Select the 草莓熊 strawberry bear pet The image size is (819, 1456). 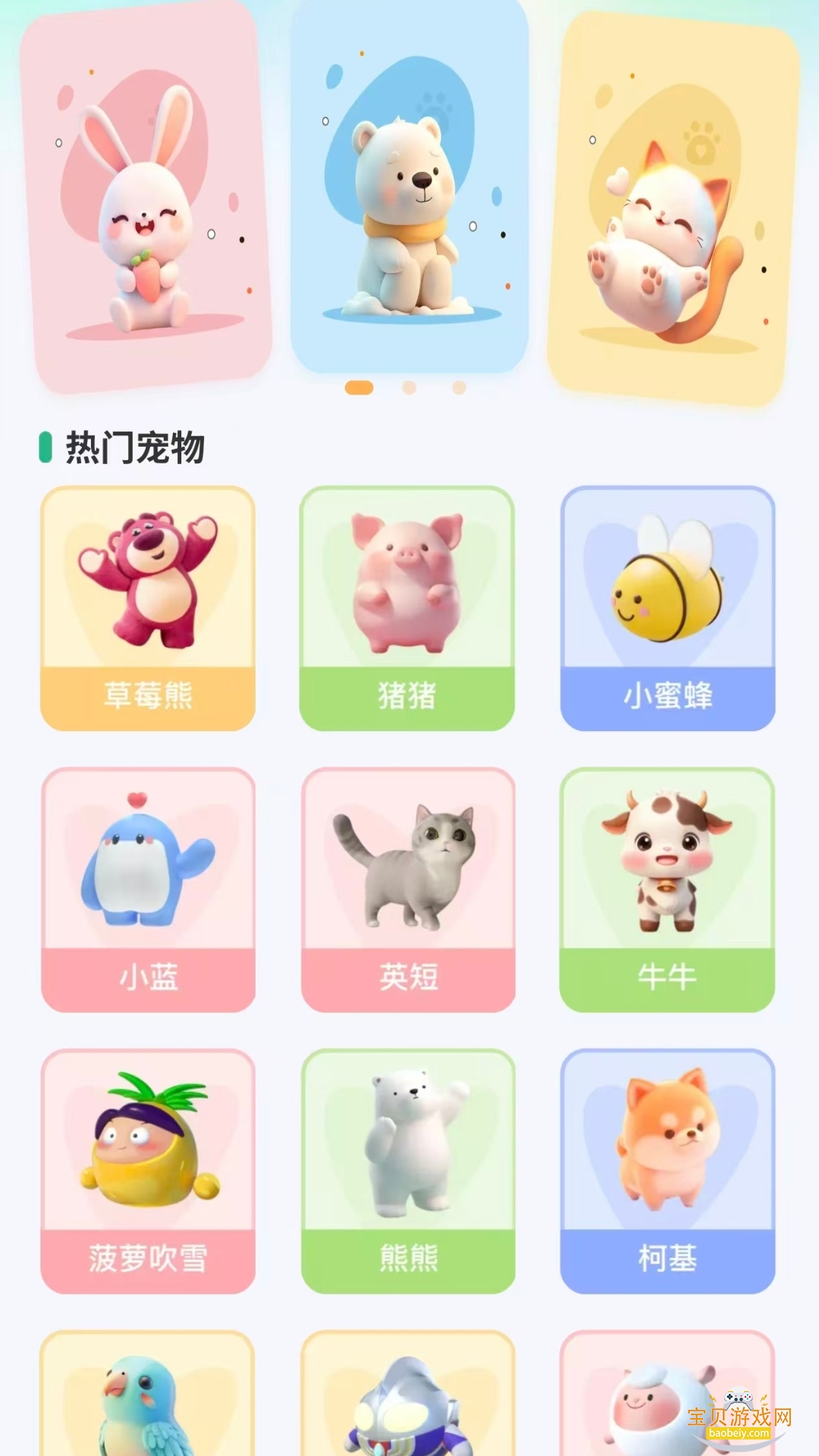(x=148, y=607)
